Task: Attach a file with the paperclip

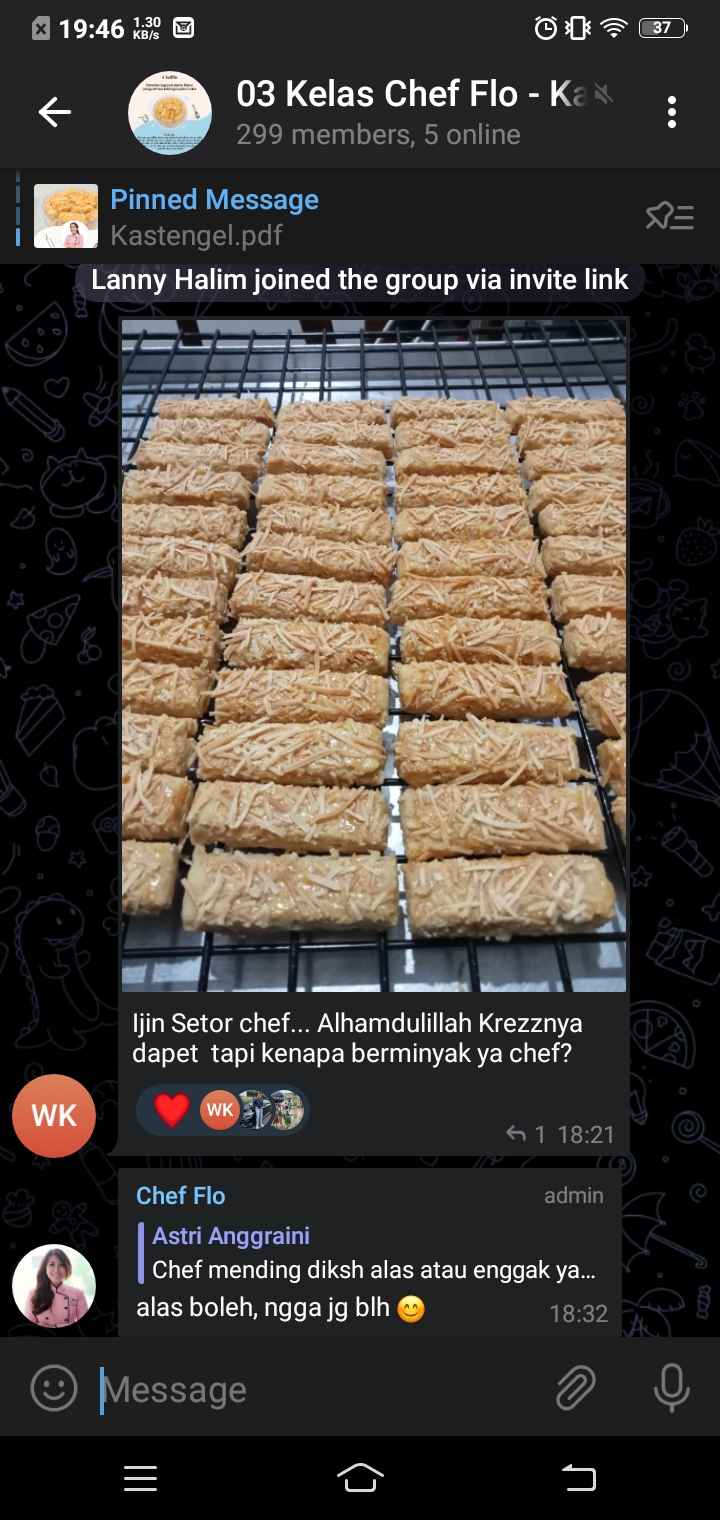Action: point(576,1389)
